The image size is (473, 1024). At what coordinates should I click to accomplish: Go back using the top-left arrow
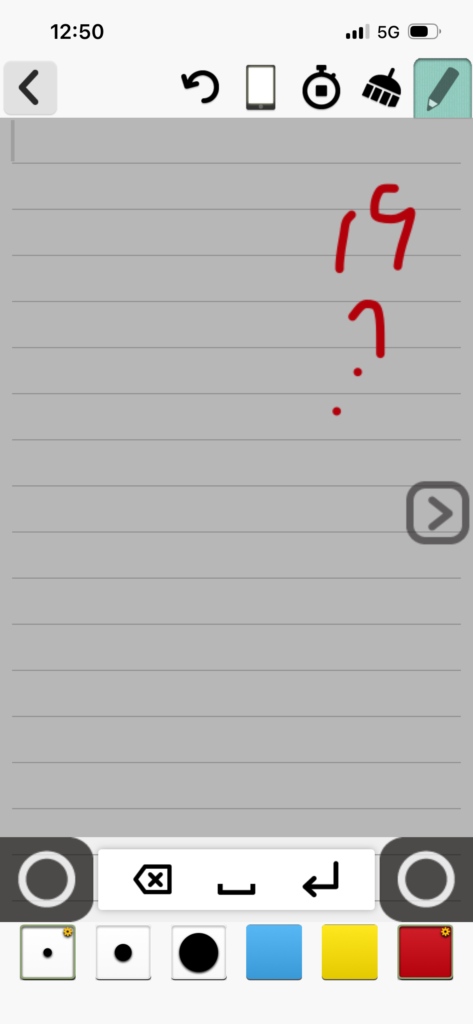(30, 88)
